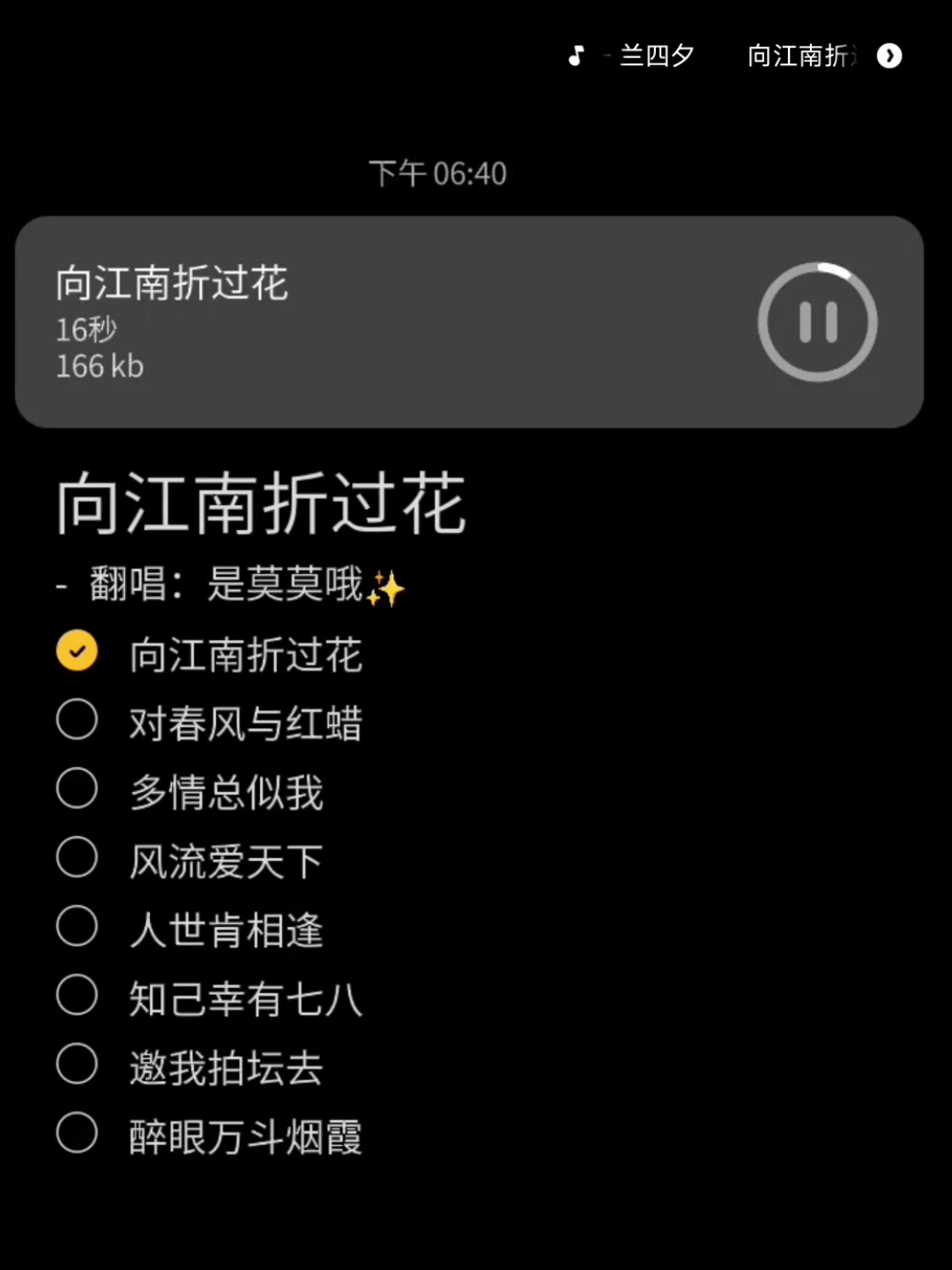The width and height of the screenshot is (952, 1270).
Task: Mark 醉眼万斗烟霞 as checked
Action: tap(78, 1132)
